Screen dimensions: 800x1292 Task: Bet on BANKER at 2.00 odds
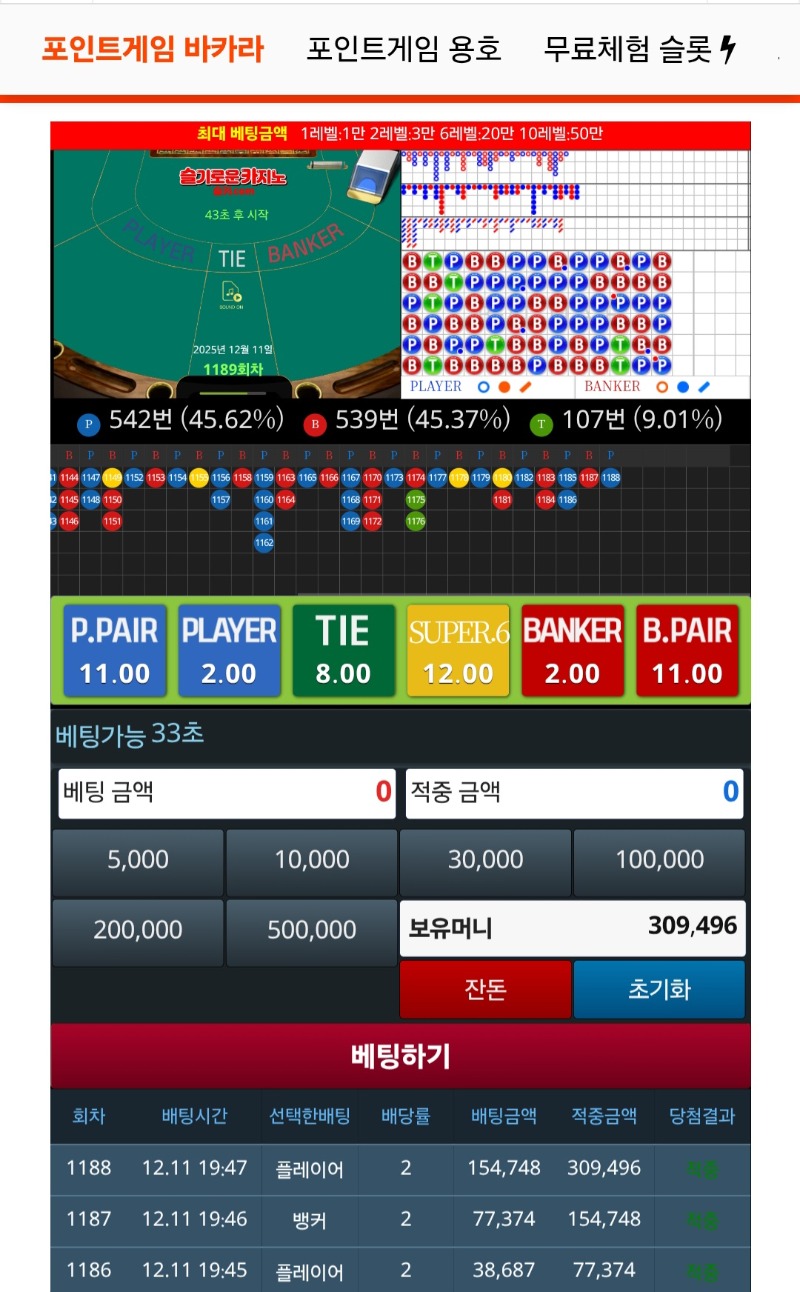pyautogui.click(x=572, y=650)
